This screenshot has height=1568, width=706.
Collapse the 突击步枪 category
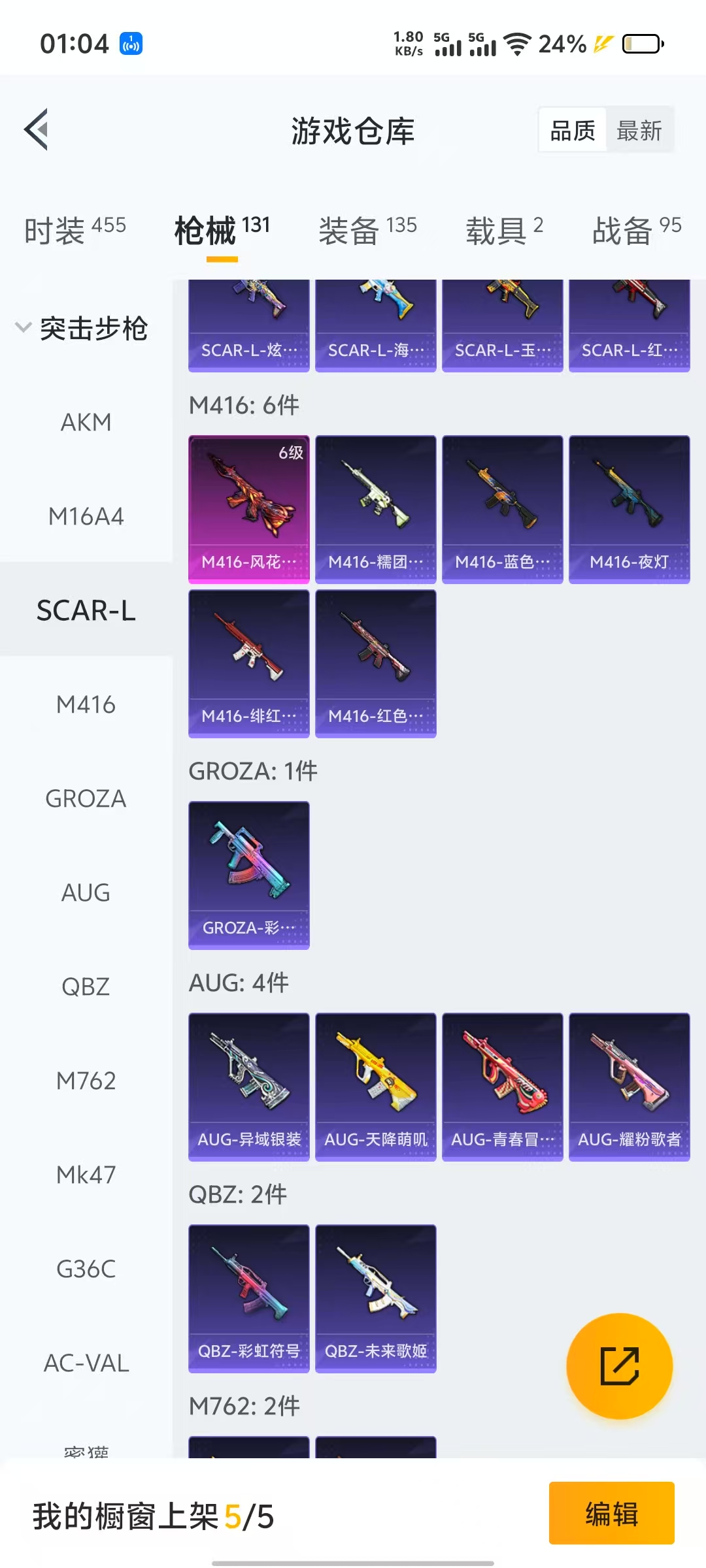[81, 328]
